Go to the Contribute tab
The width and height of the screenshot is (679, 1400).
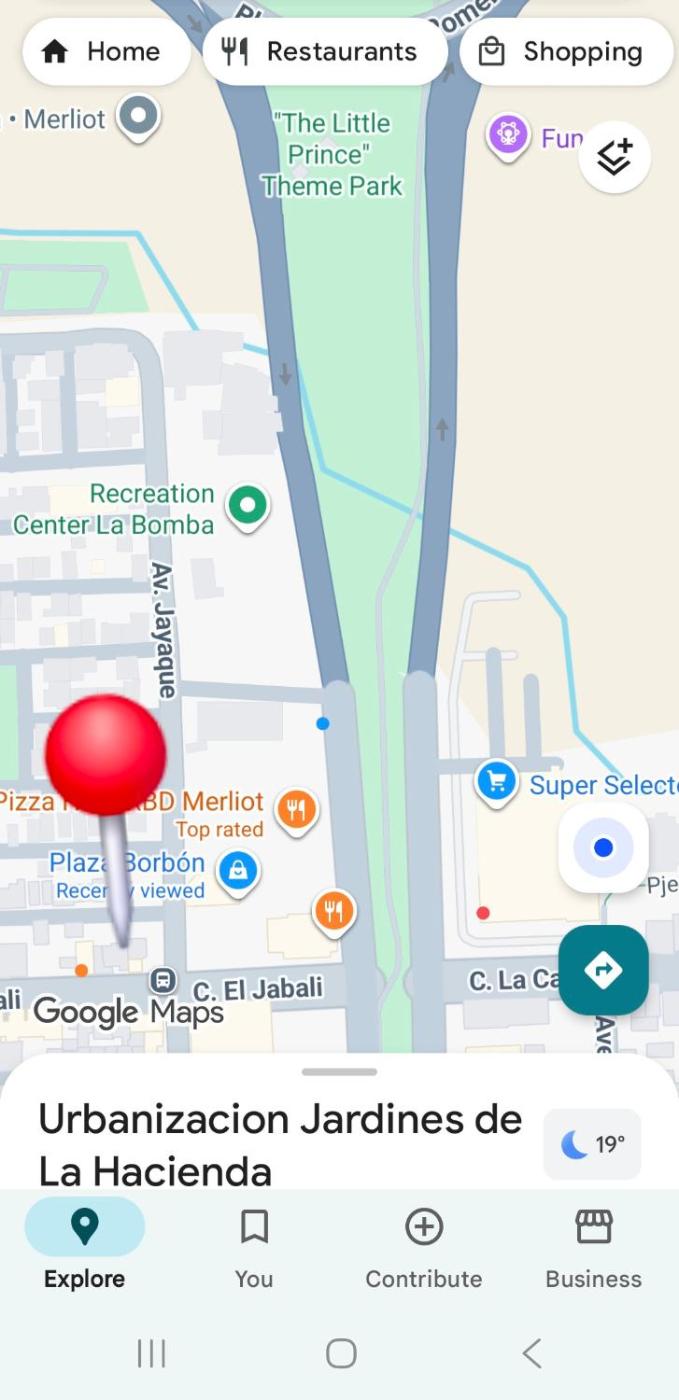tap(424, 1245)
